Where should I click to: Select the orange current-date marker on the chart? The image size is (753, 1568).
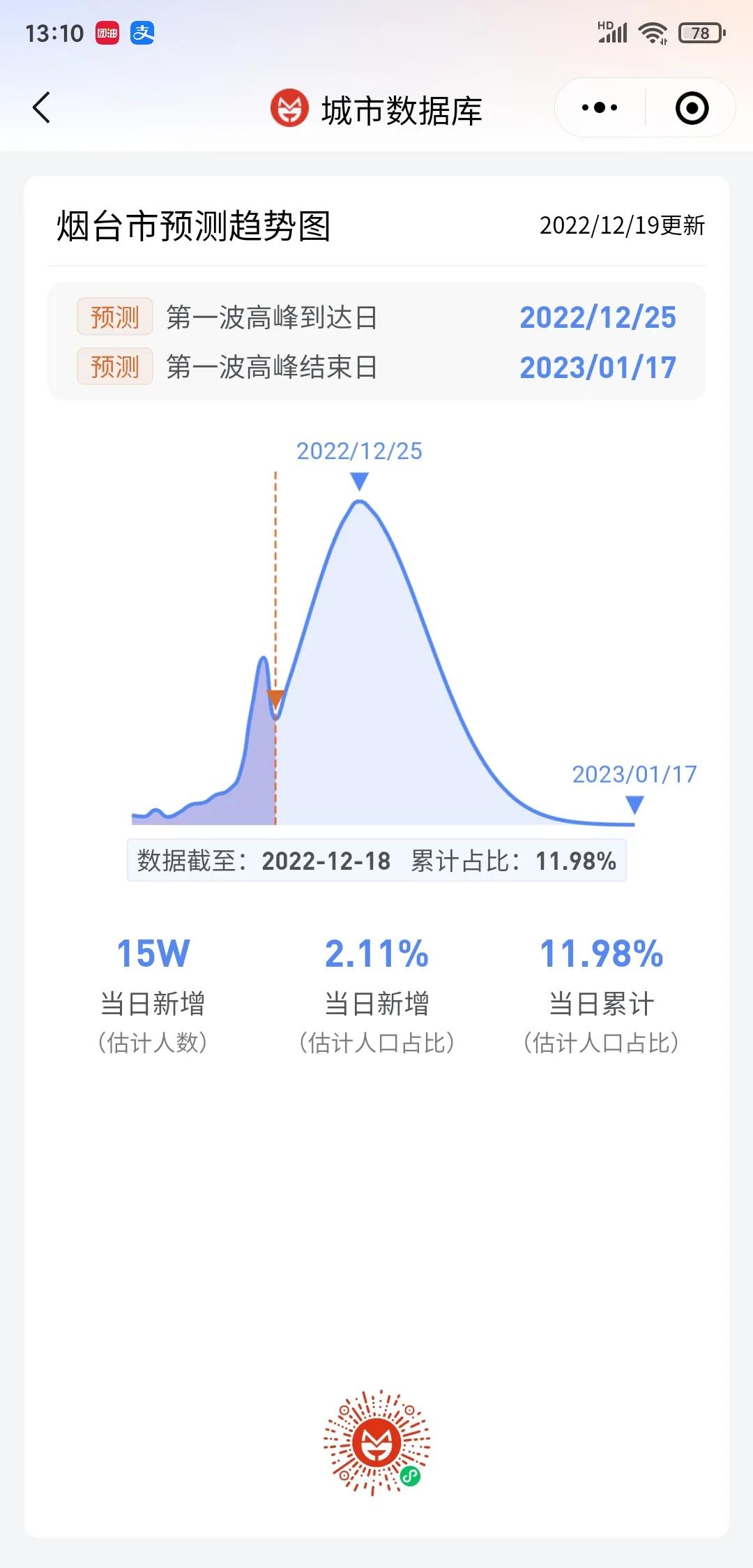275,698
